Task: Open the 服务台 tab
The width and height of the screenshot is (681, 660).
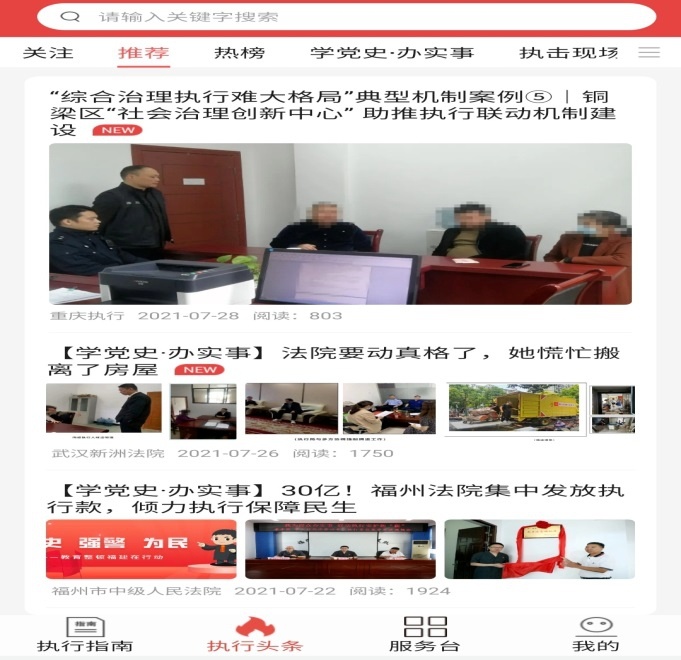Action: [424, 635]
